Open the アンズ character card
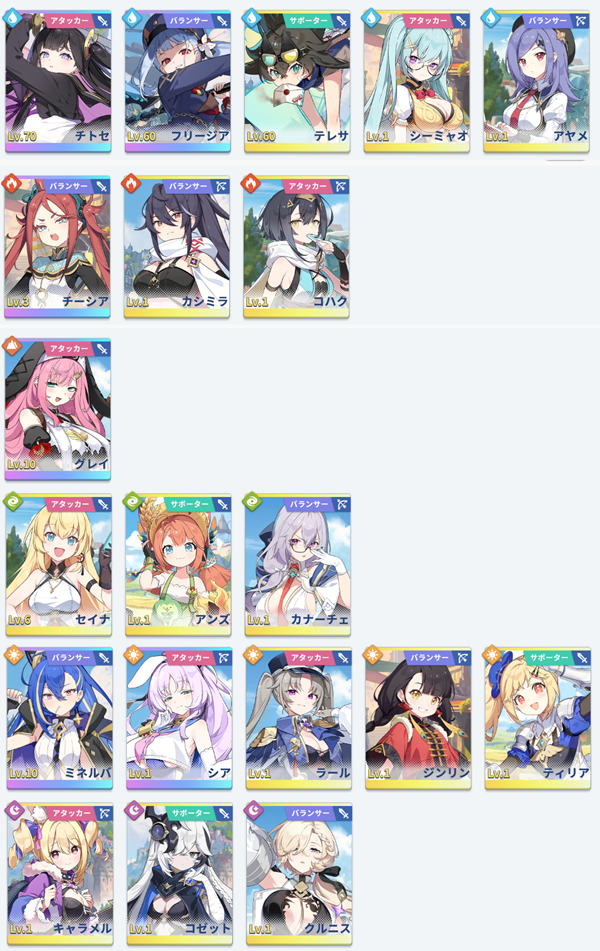 point(178,565)
